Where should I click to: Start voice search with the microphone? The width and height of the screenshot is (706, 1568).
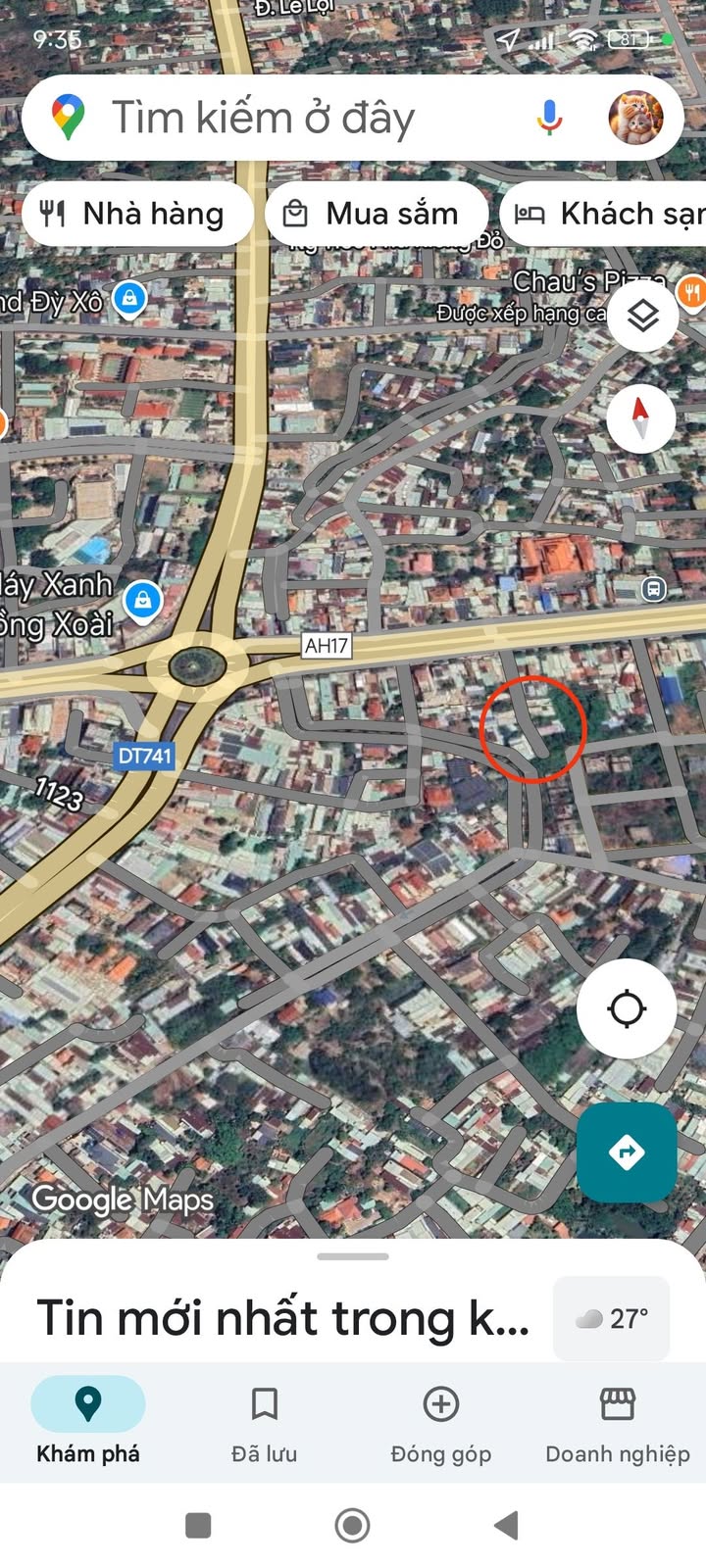[x=549, y=118]
